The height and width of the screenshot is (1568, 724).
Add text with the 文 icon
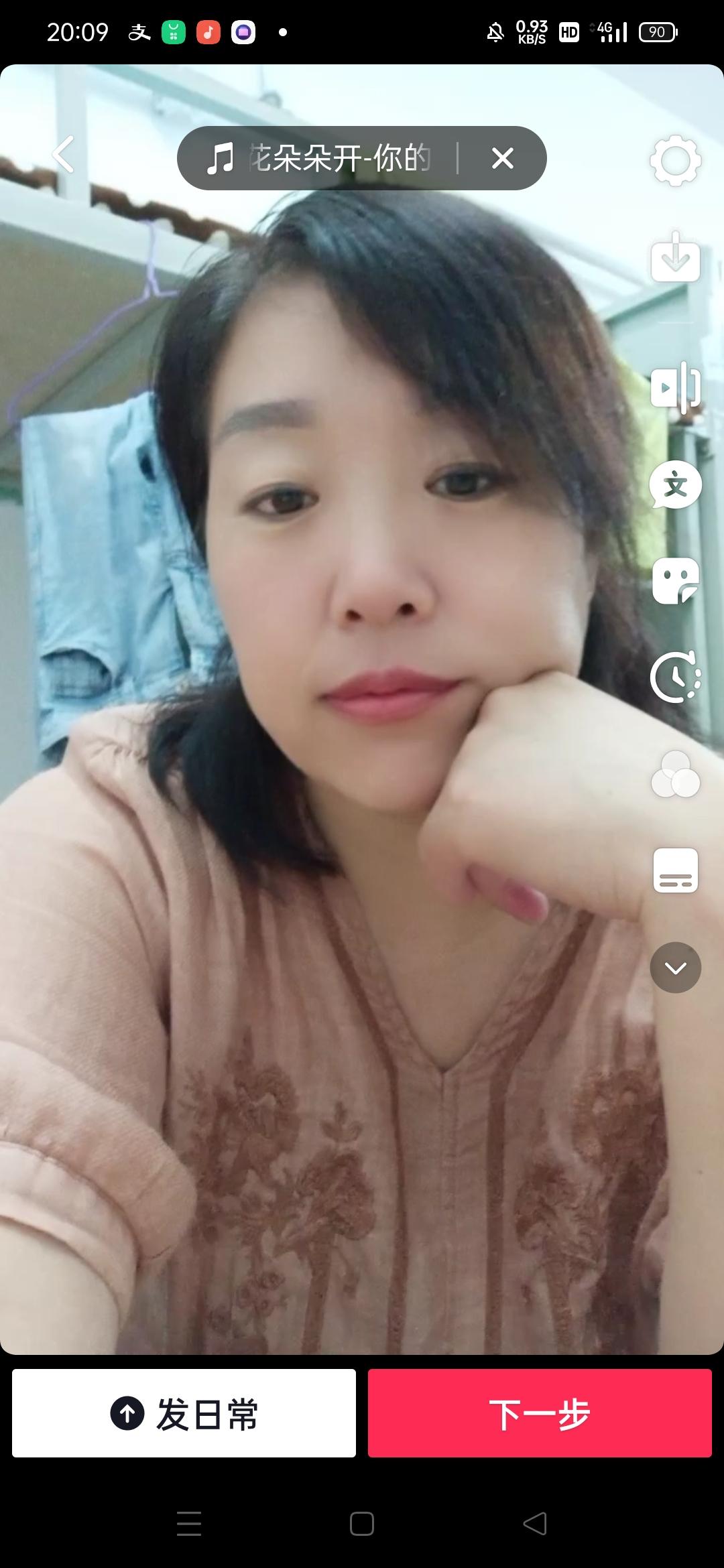675,484
